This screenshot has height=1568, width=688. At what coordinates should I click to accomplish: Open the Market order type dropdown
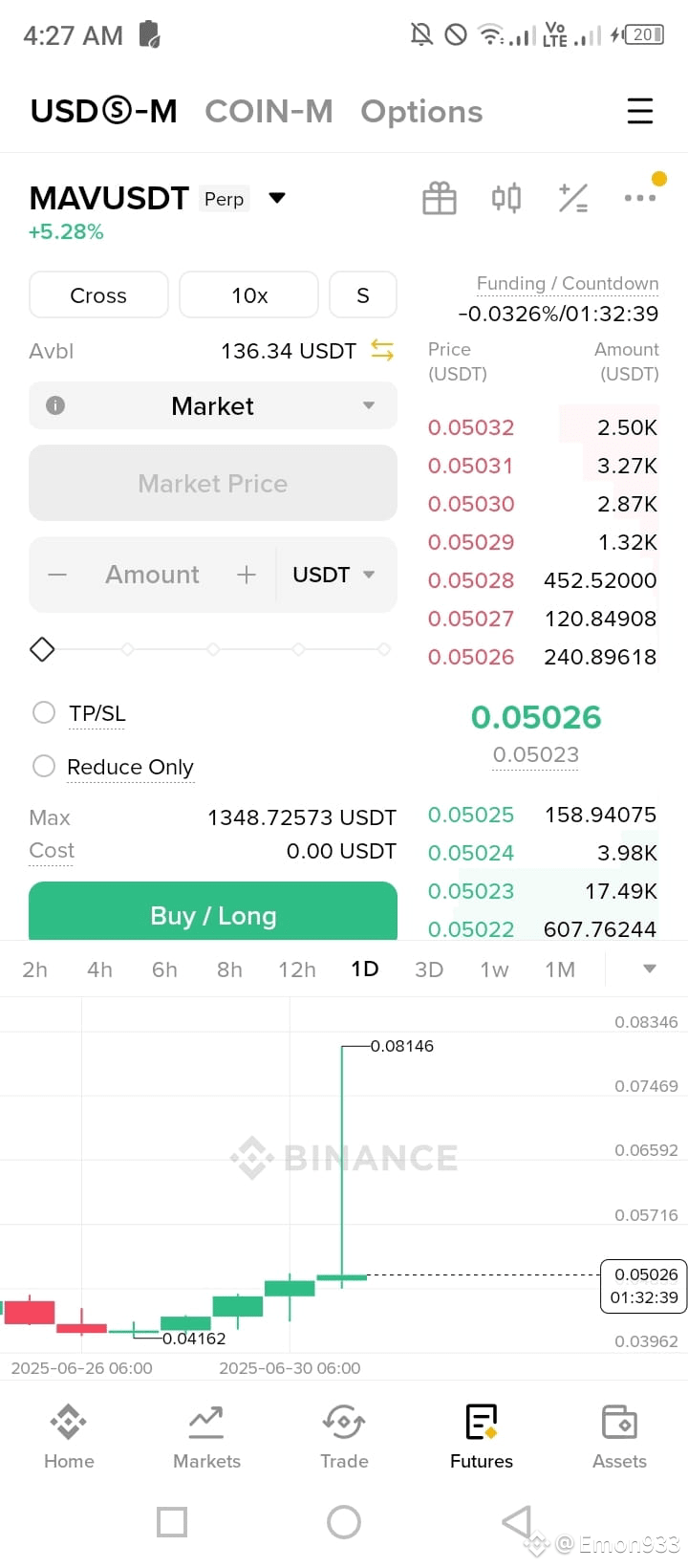coord(213,406)
